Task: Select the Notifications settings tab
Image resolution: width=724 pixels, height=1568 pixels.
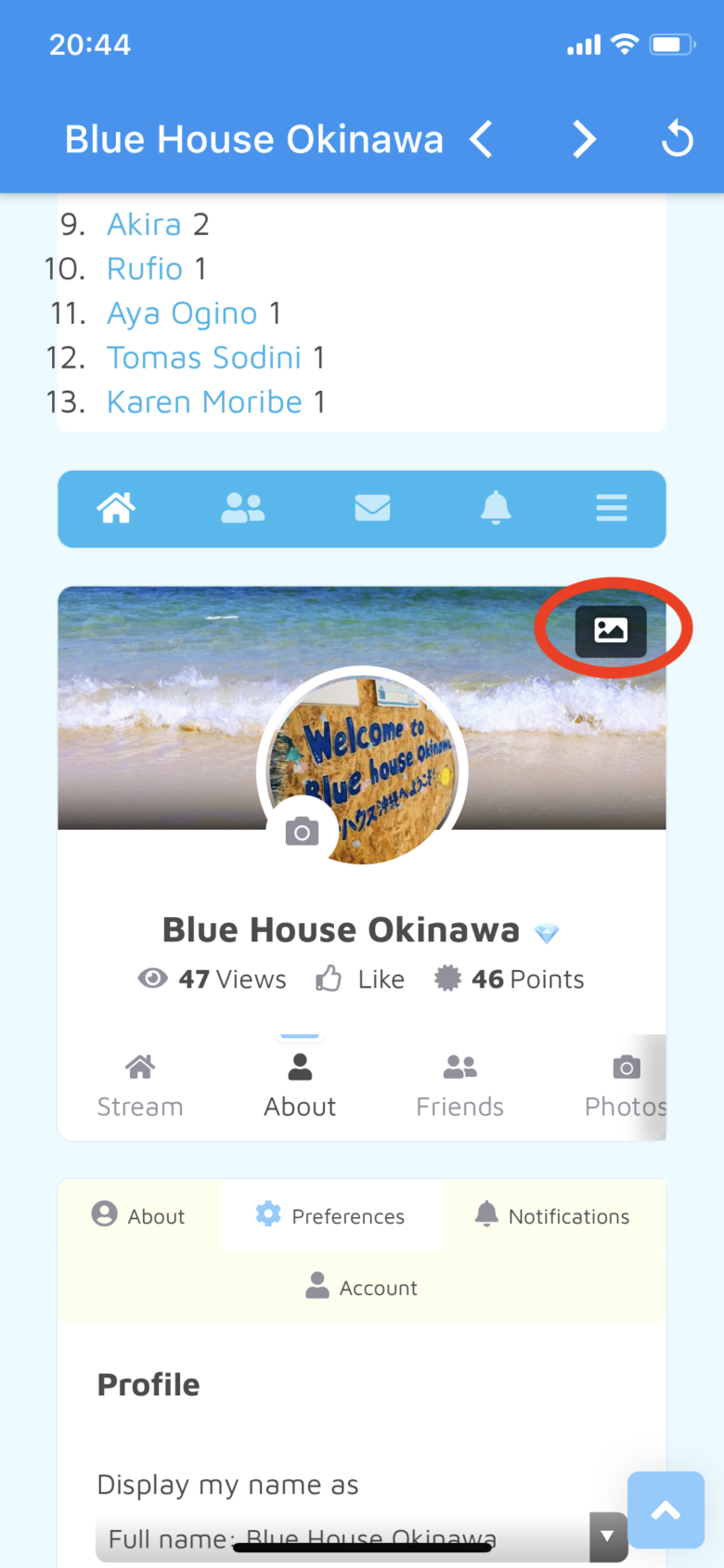Action: point(552,1216)
